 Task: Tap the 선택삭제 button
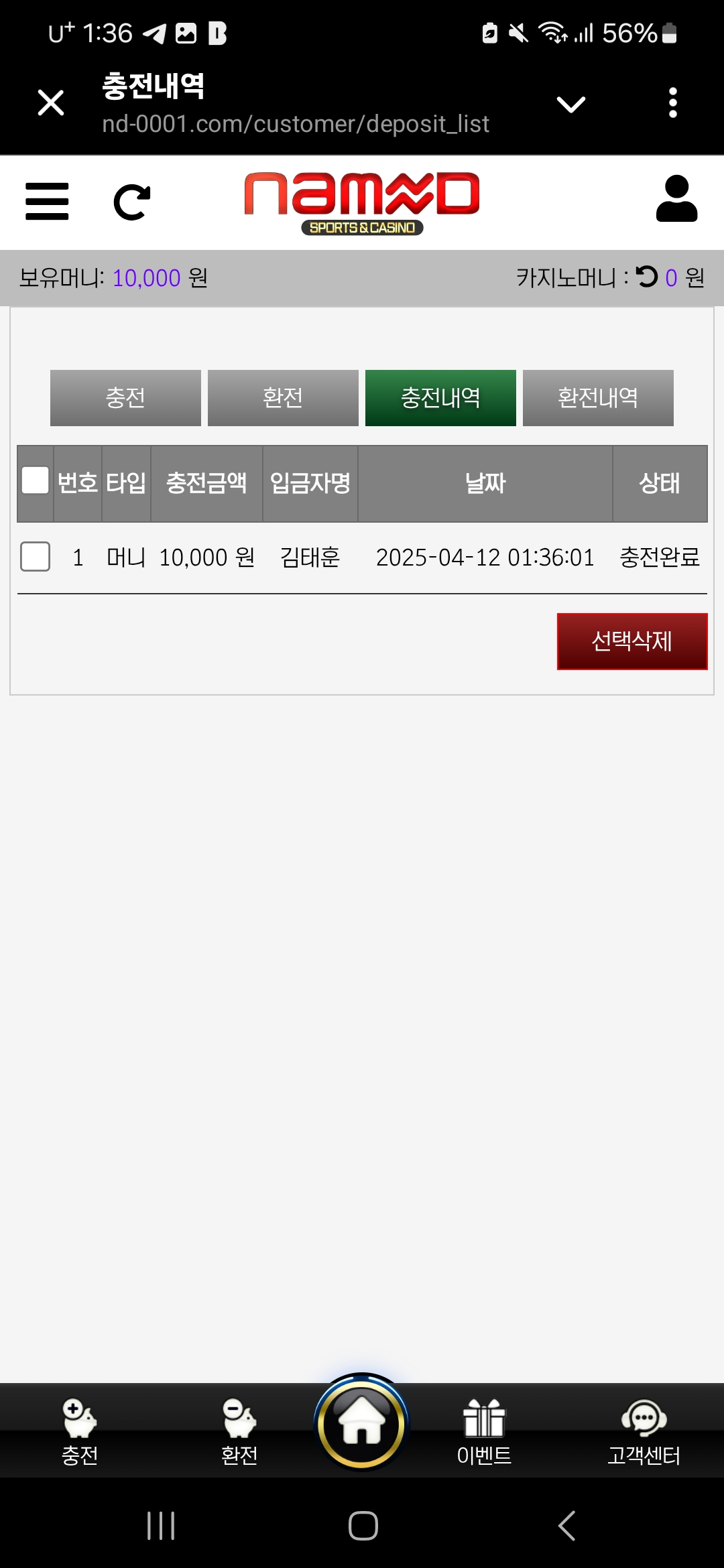point(631,641)
